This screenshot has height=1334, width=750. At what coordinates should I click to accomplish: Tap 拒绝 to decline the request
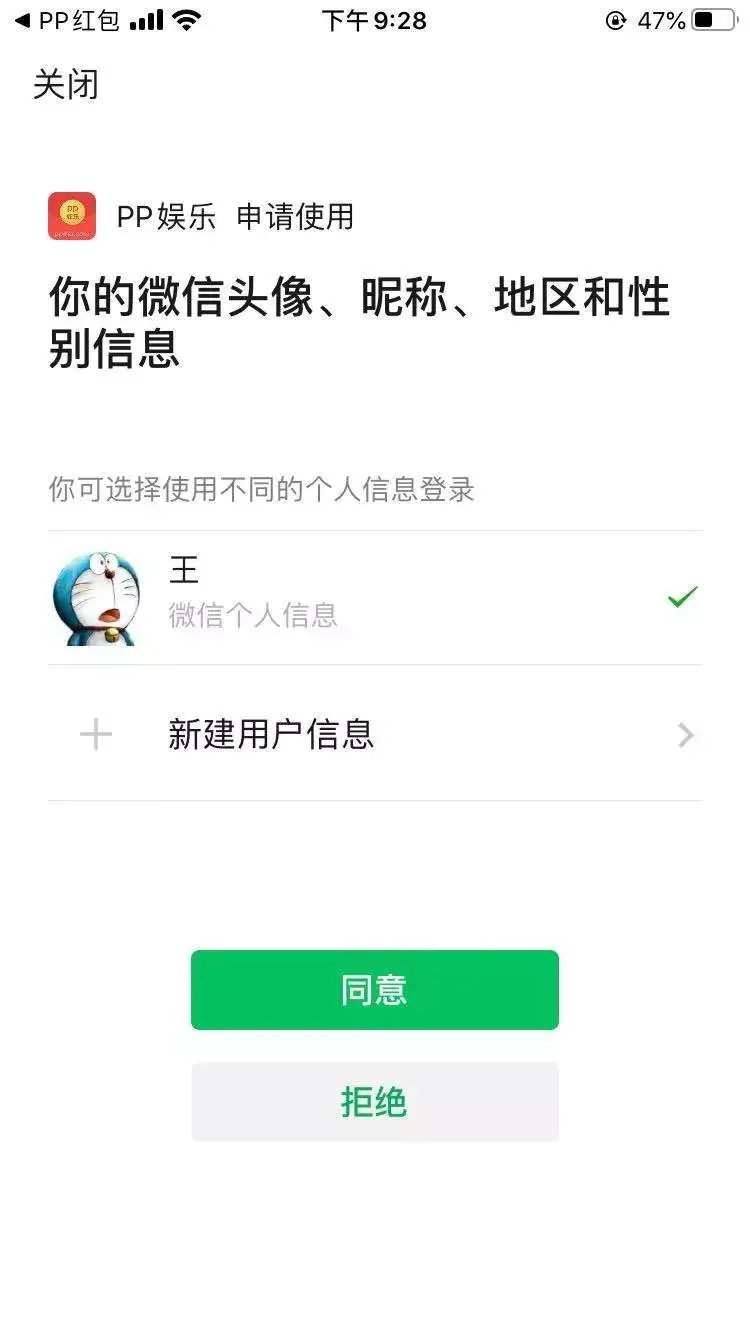coord(374,1102)
